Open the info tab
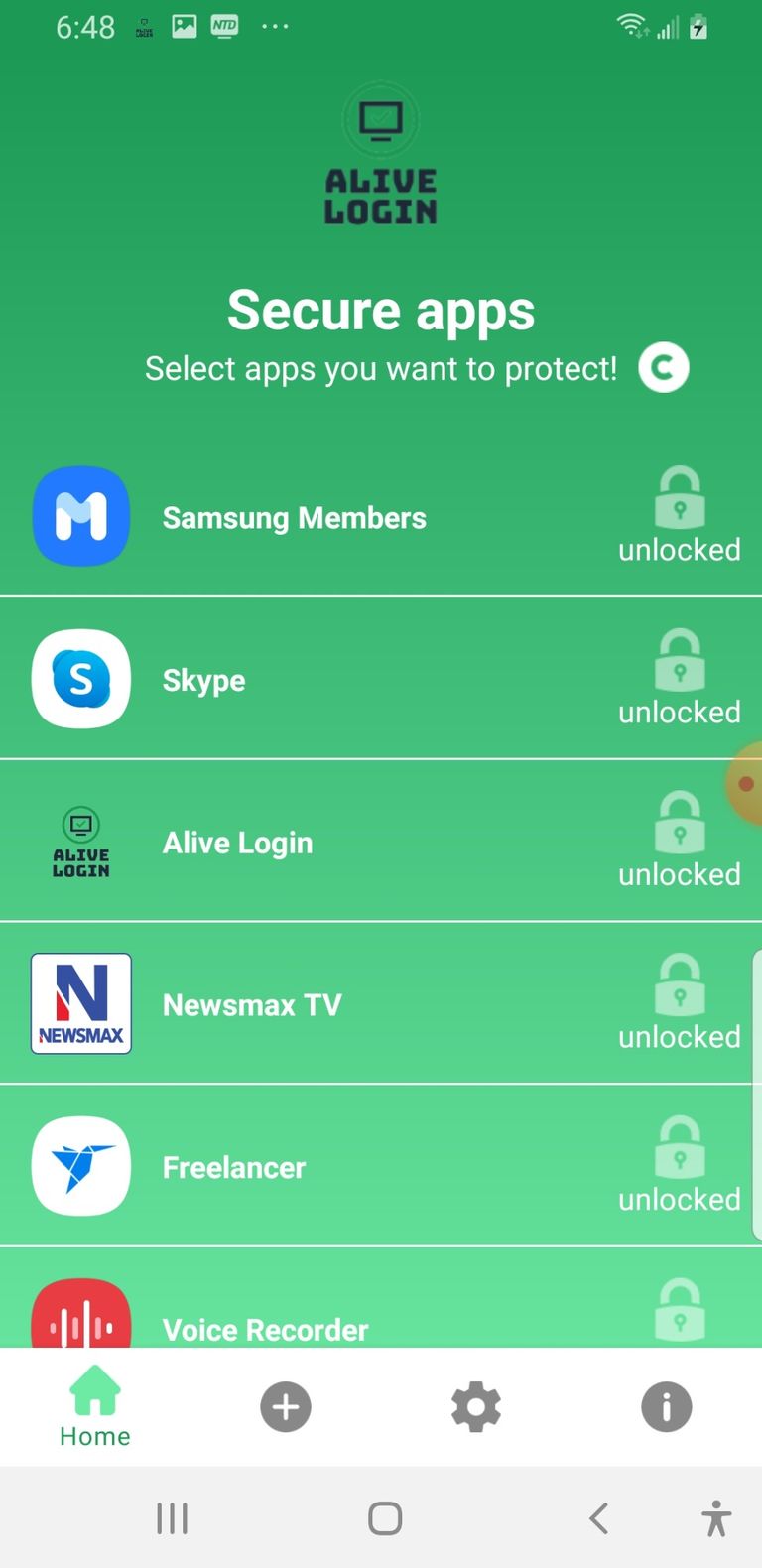The width and height of the screenshot is (762, 1568). (x=667, y=1407)
